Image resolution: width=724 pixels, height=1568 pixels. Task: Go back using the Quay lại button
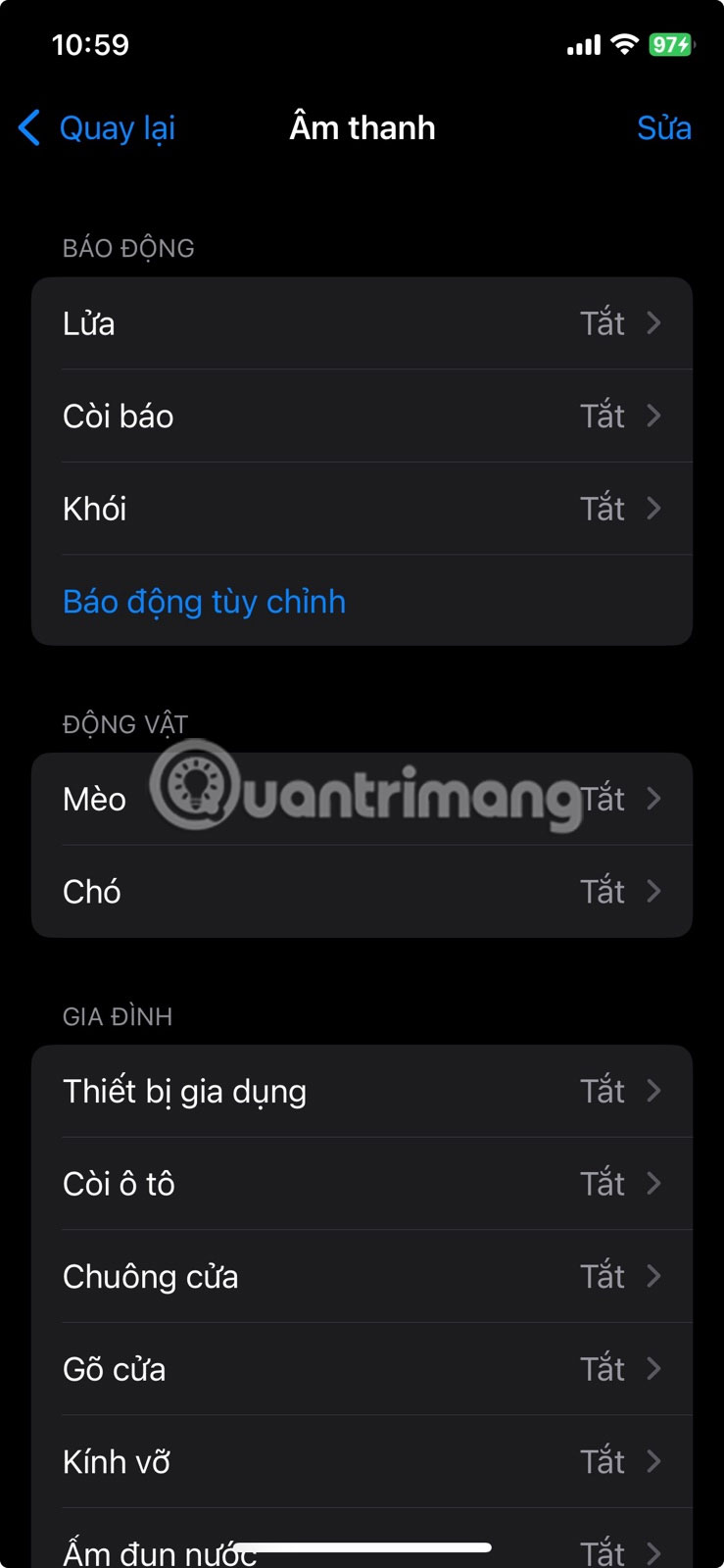(x=98, y=128)
